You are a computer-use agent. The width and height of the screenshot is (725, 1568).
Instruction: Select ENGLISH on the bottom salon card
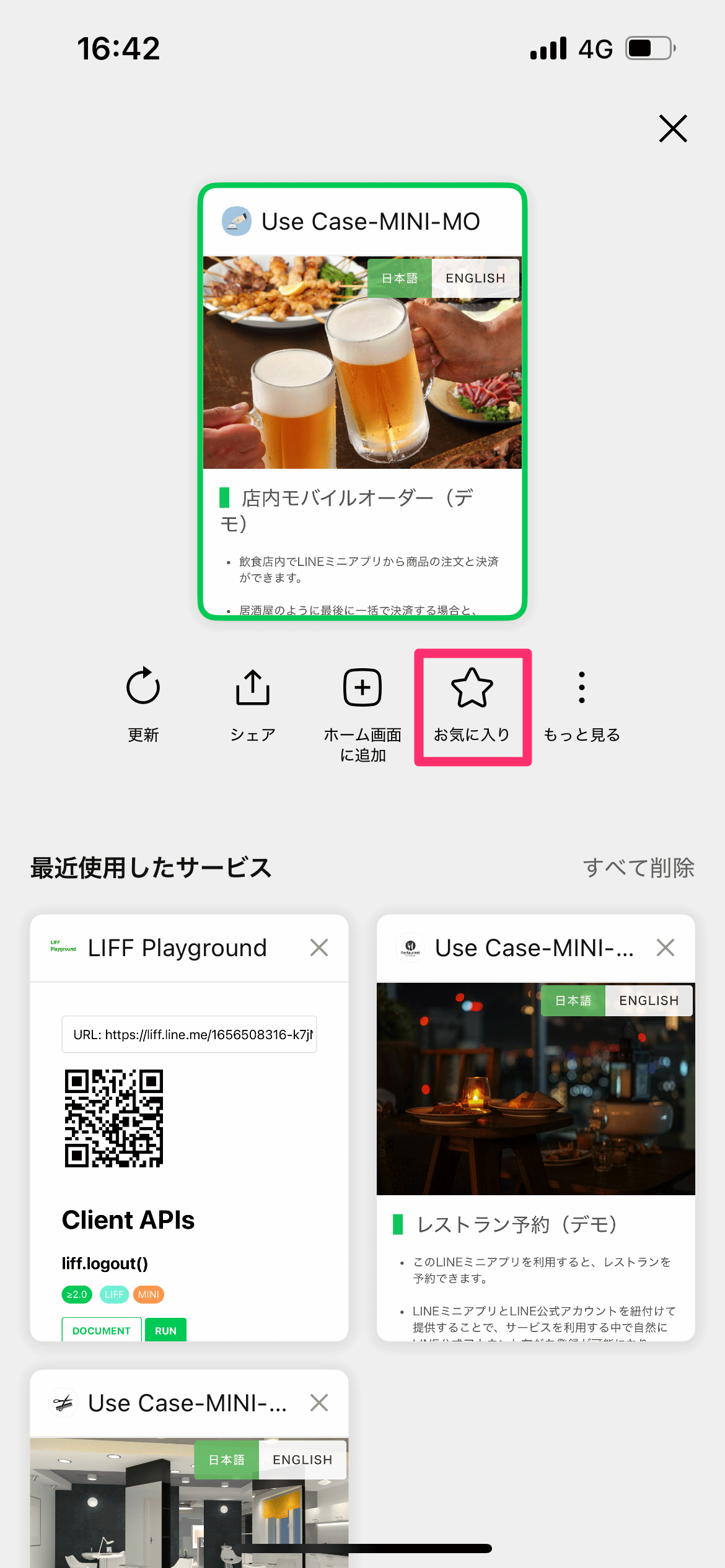click(x=302, y=1460)
